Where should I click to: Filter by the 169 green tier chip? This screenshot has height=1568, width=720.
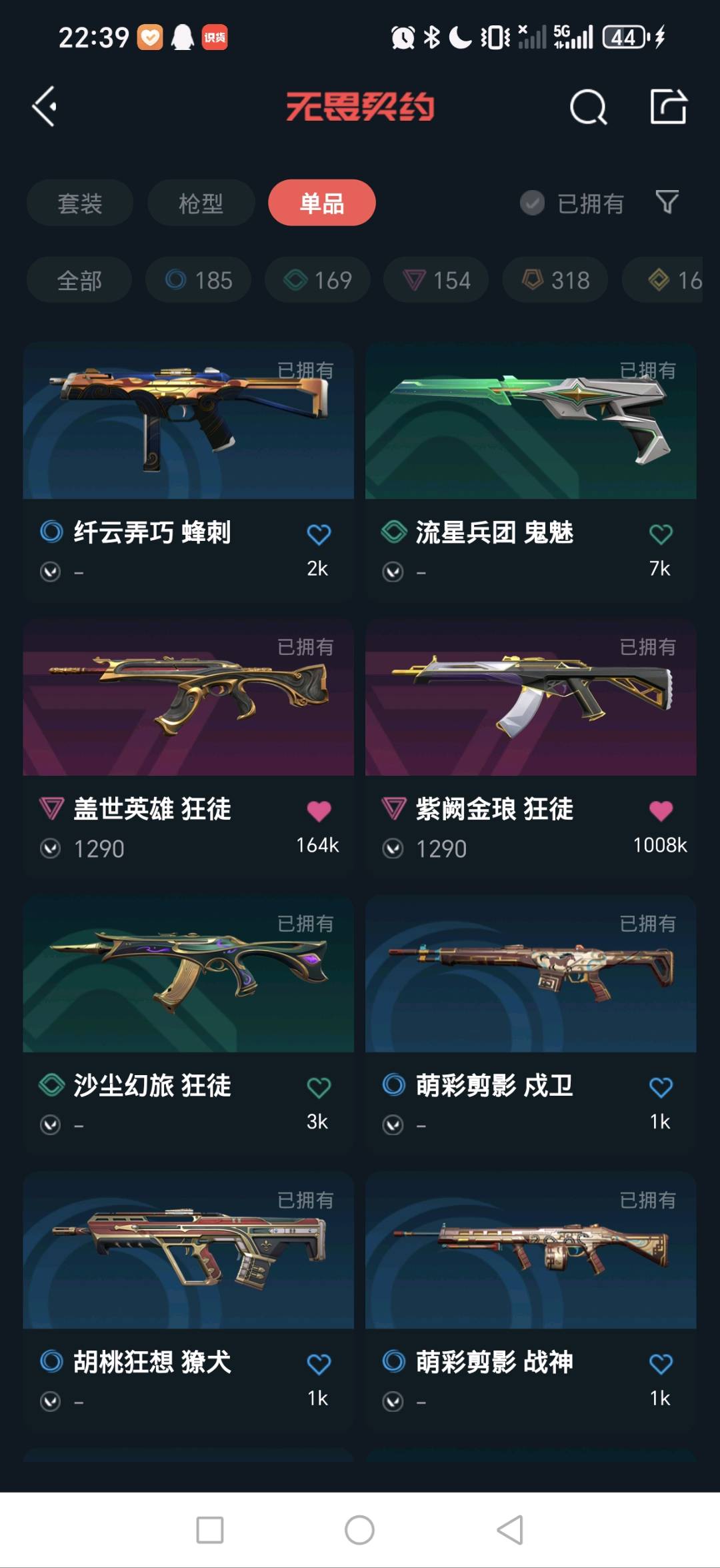tap(317, 280)
